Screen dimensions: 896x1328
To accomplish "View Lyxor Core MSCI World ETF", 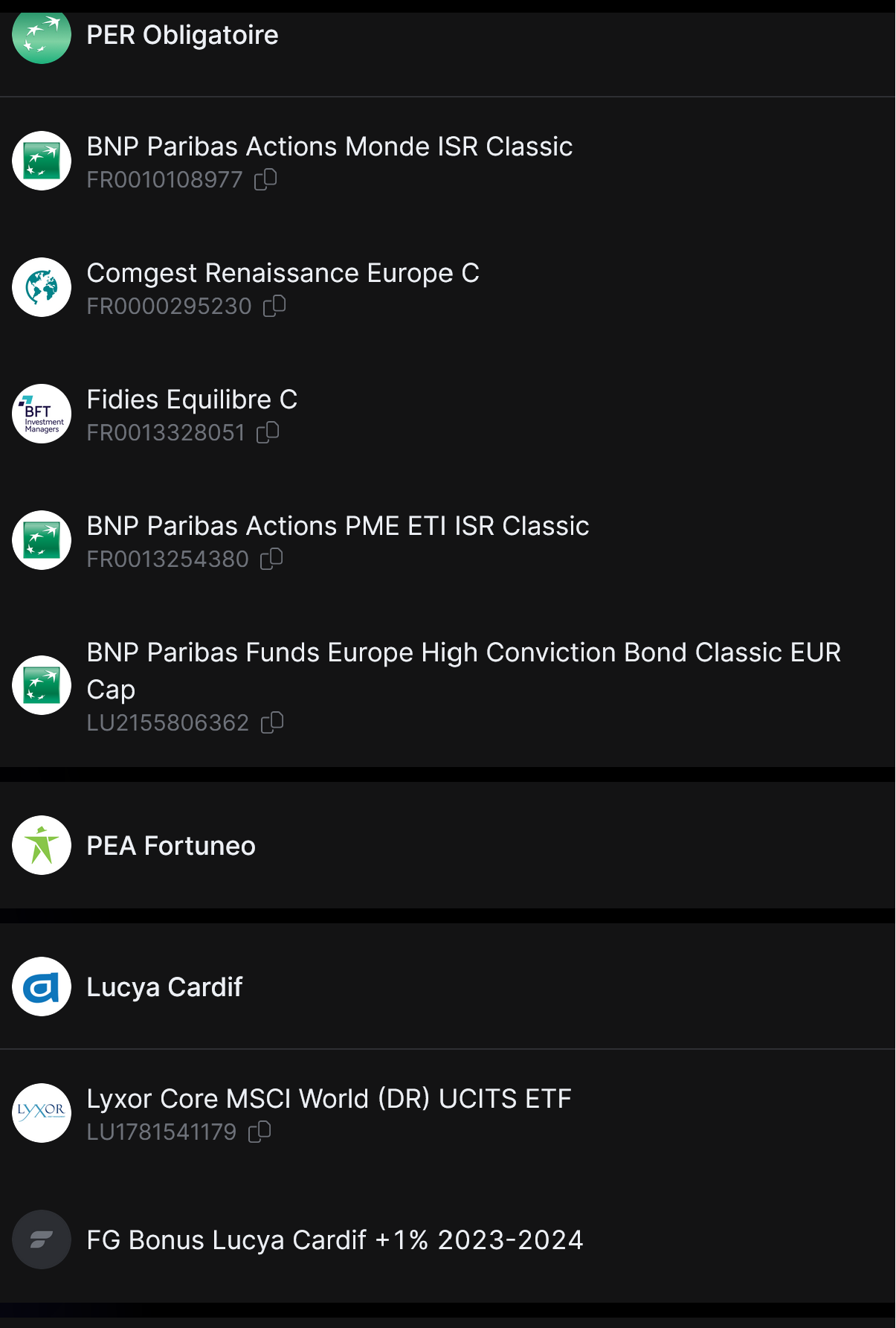I will click(329, 1099).
